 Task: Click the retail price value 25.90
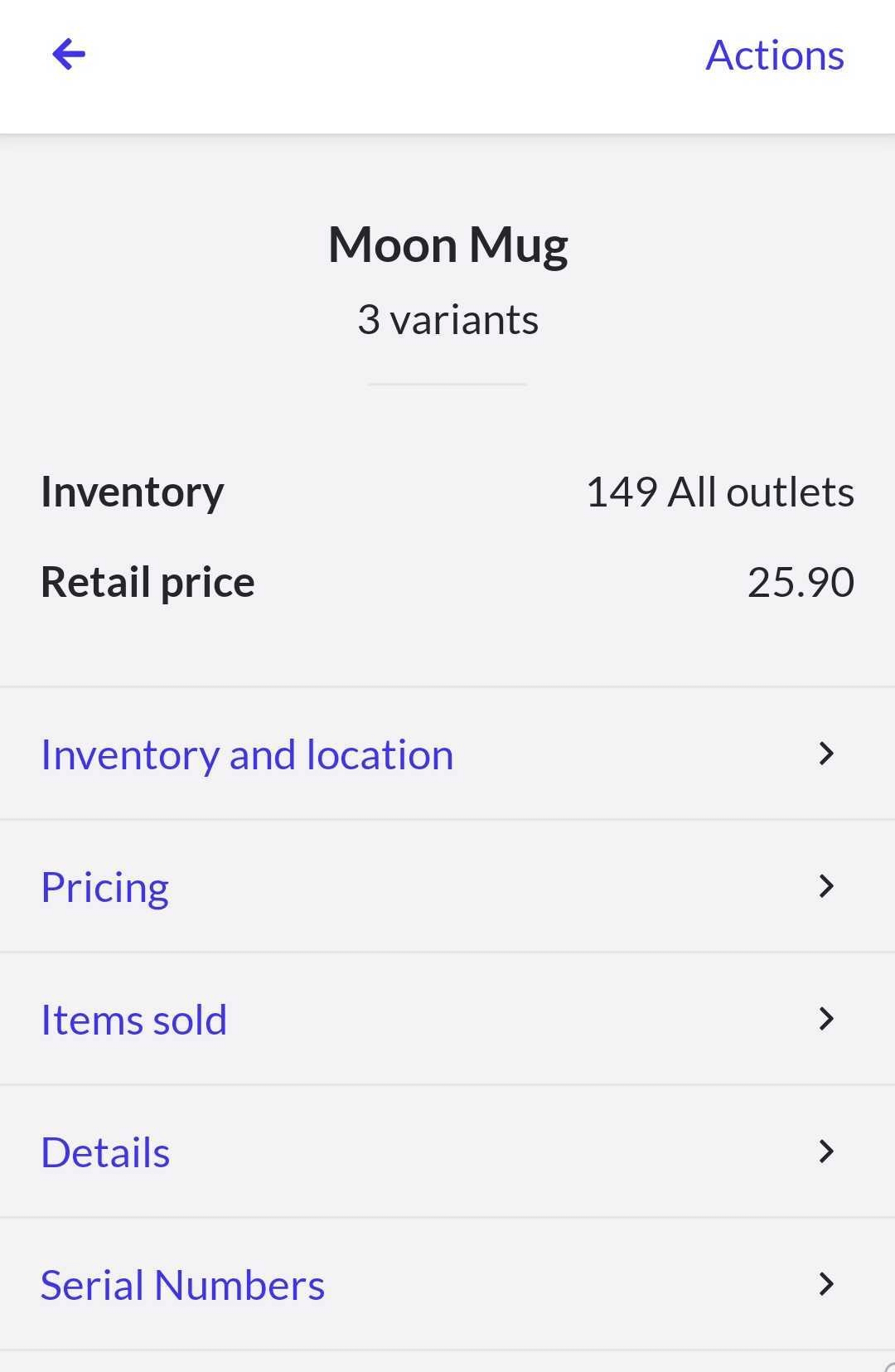[x=801, y=581]
